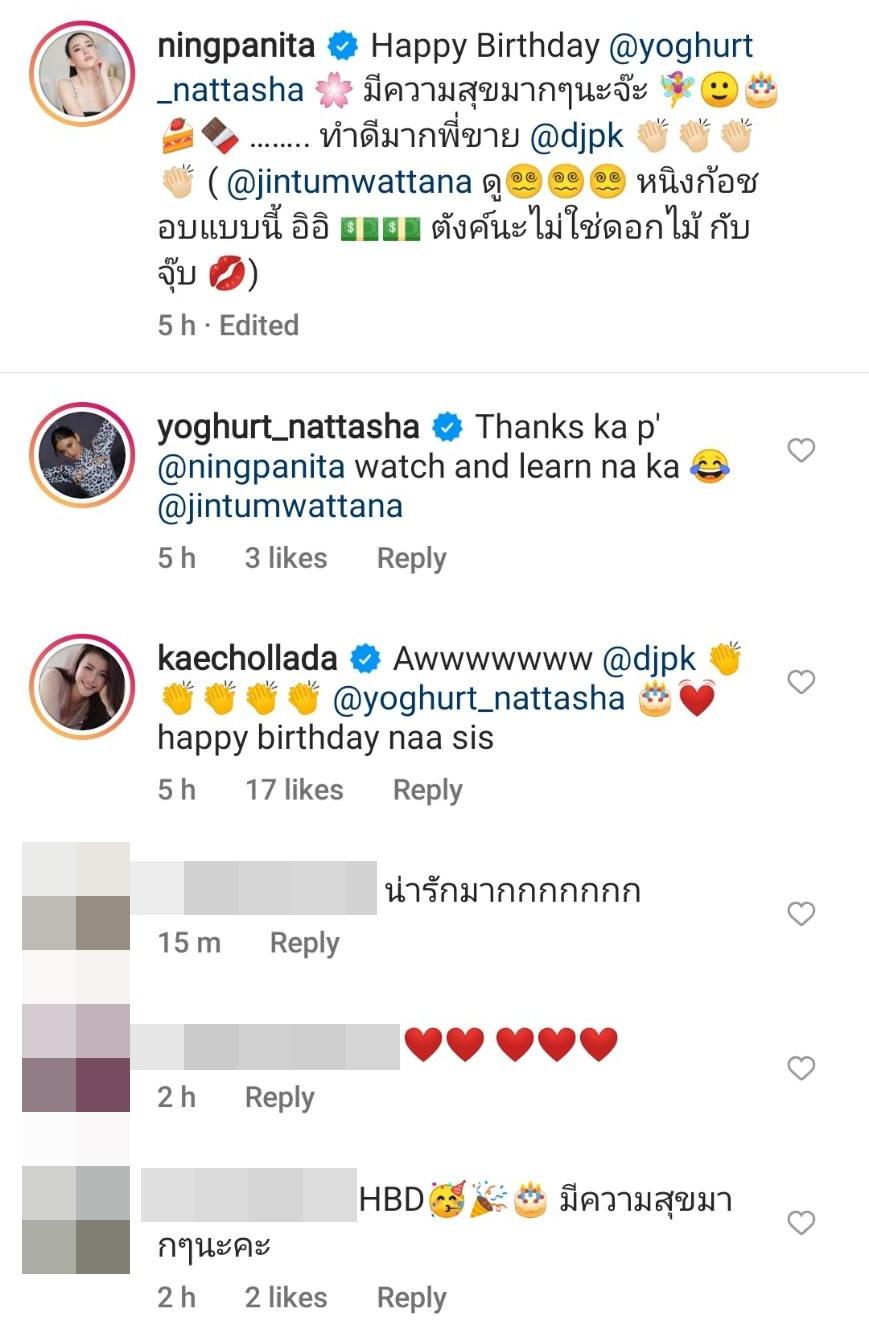Reply to the 15 m old comment
Screen dimensions: 869x1328
click(304, 943)
